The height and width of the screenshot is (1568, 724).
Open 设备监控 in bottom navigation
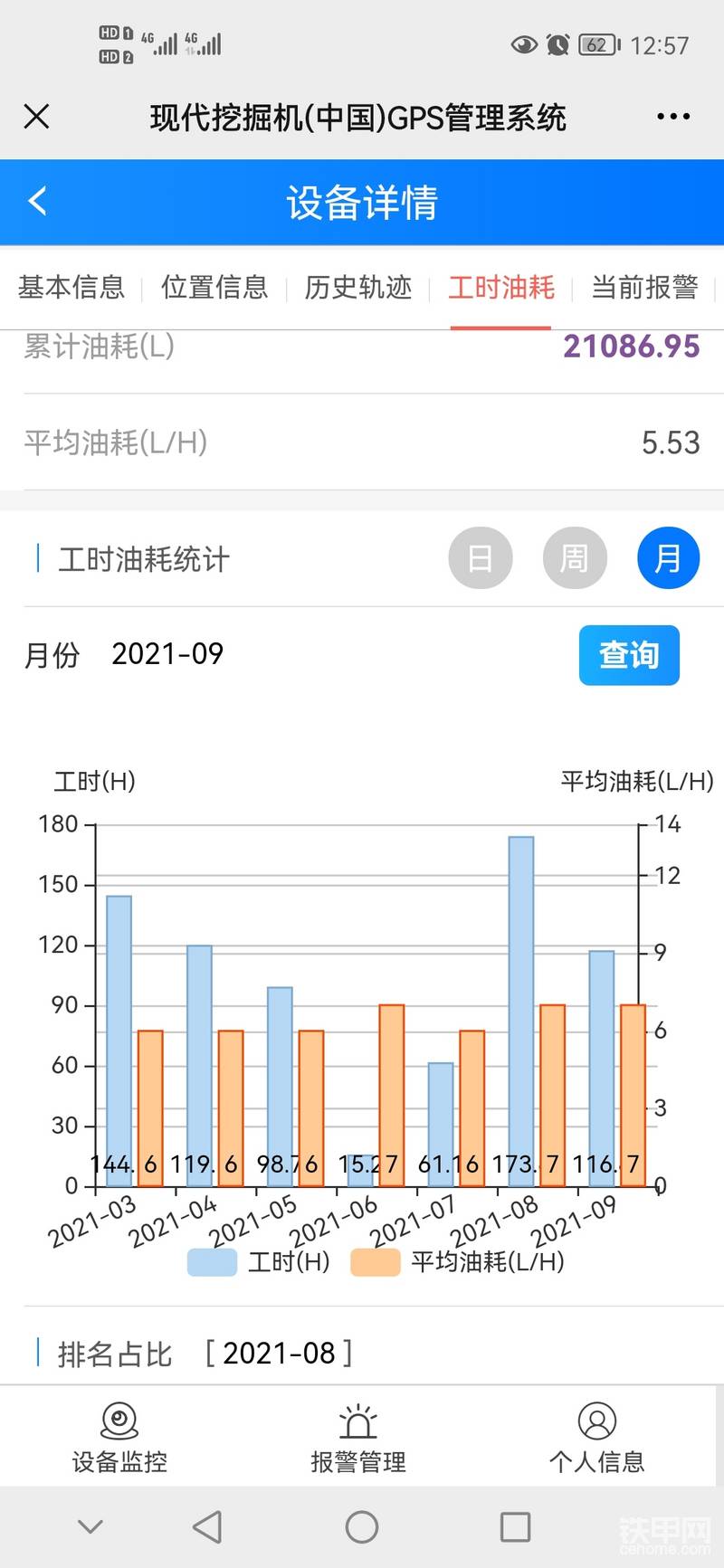tap(119, 1438)
